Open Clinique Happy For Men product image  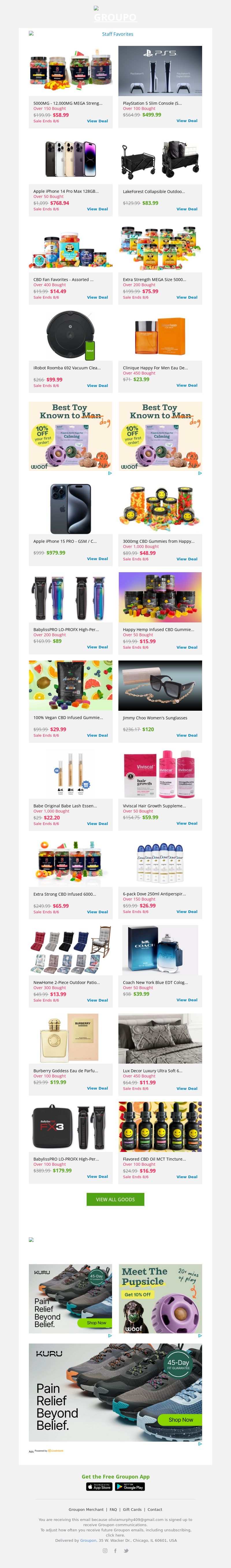[x=160, y=335]
